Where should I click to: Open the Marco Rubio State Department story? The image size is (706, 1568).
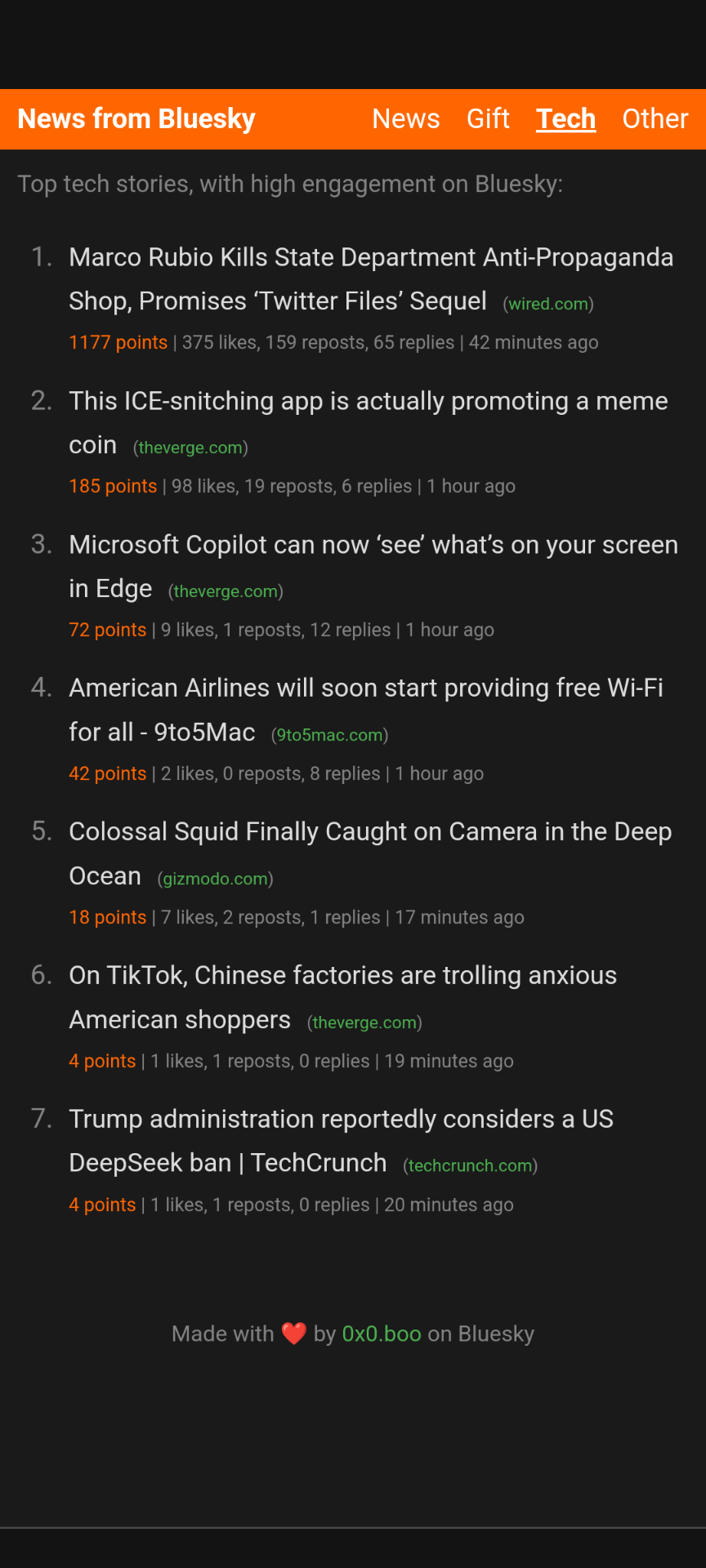(370, 258)
